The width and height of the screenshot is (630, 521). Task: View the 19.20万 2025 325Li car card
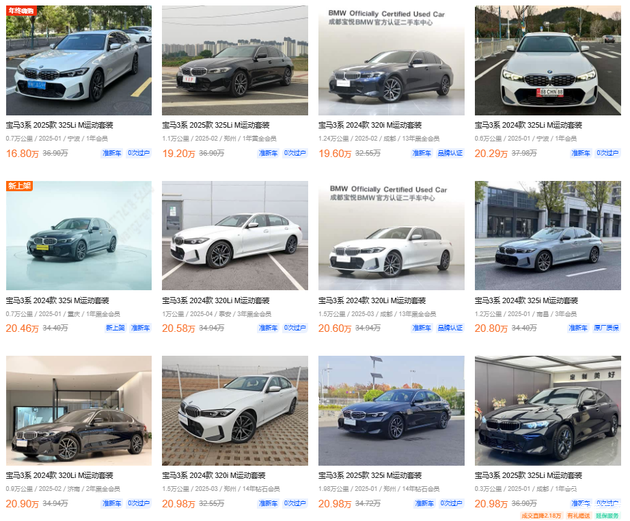[x=235, y=60]
